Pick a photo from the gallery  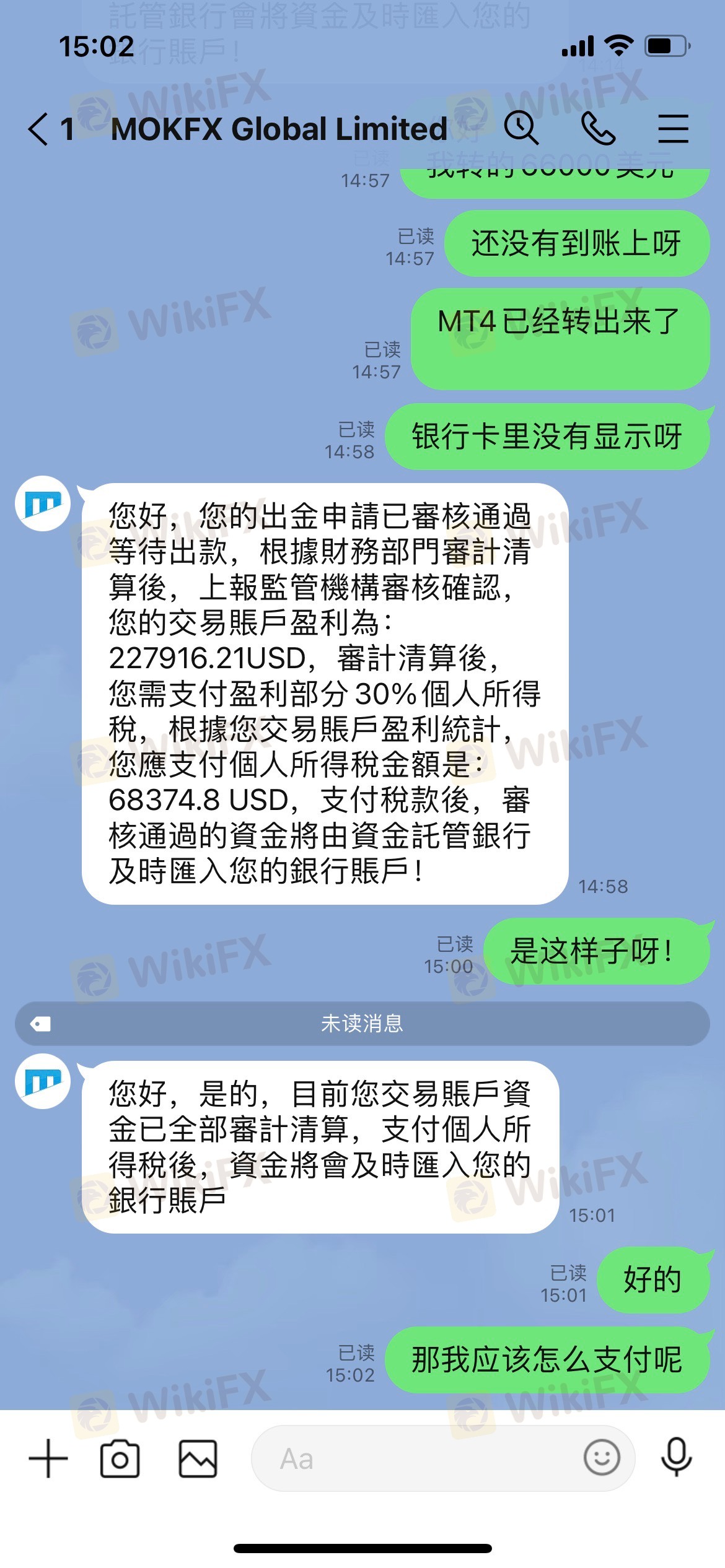198,1459
